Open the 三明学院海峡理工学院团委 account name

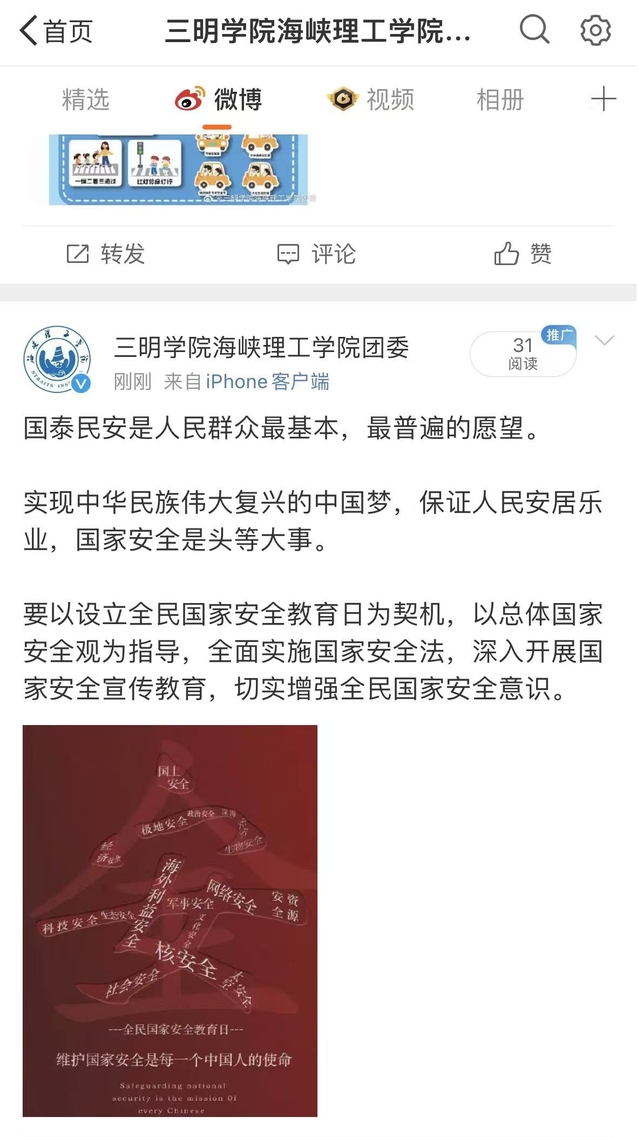pos(261,347)
